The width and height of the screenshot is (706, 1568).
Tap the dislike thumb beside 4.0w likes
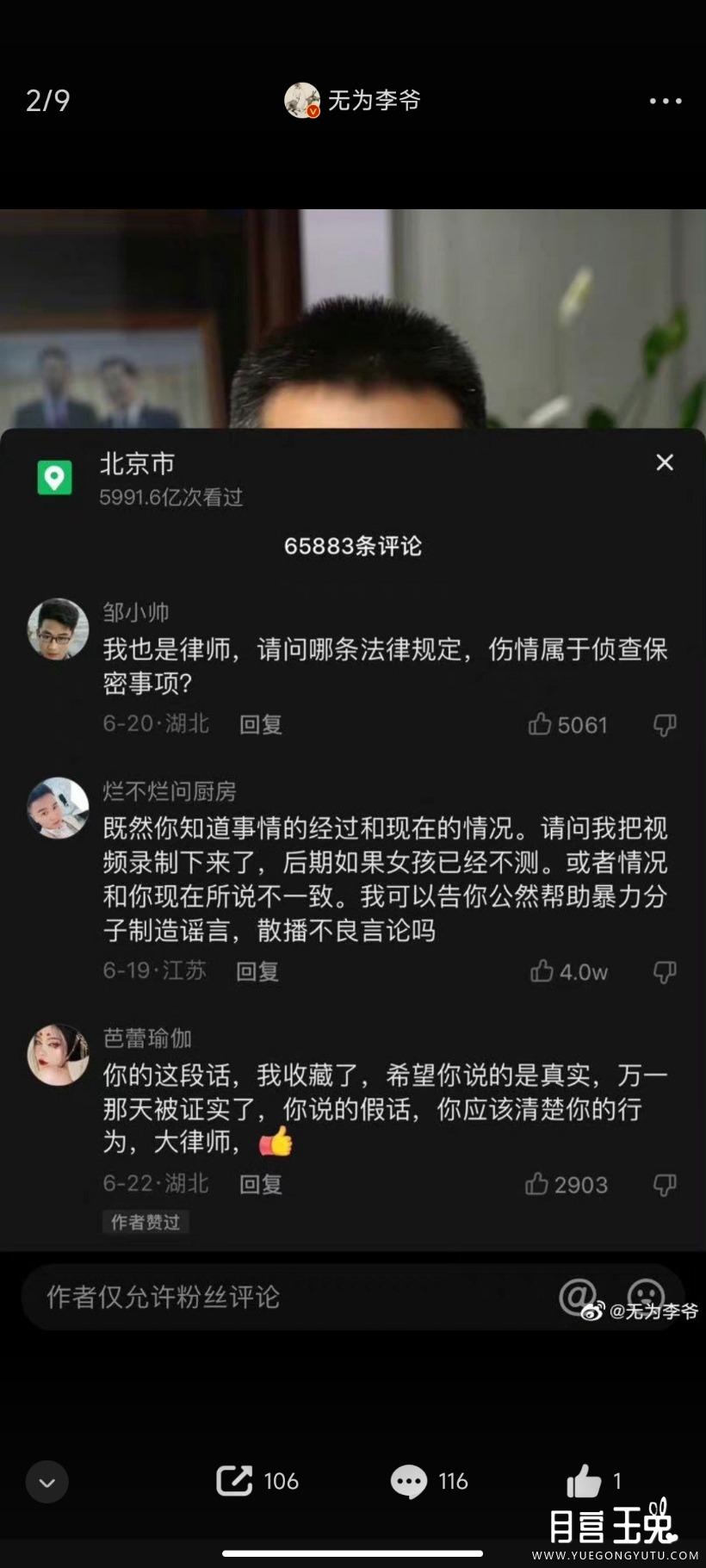(664, 971)
